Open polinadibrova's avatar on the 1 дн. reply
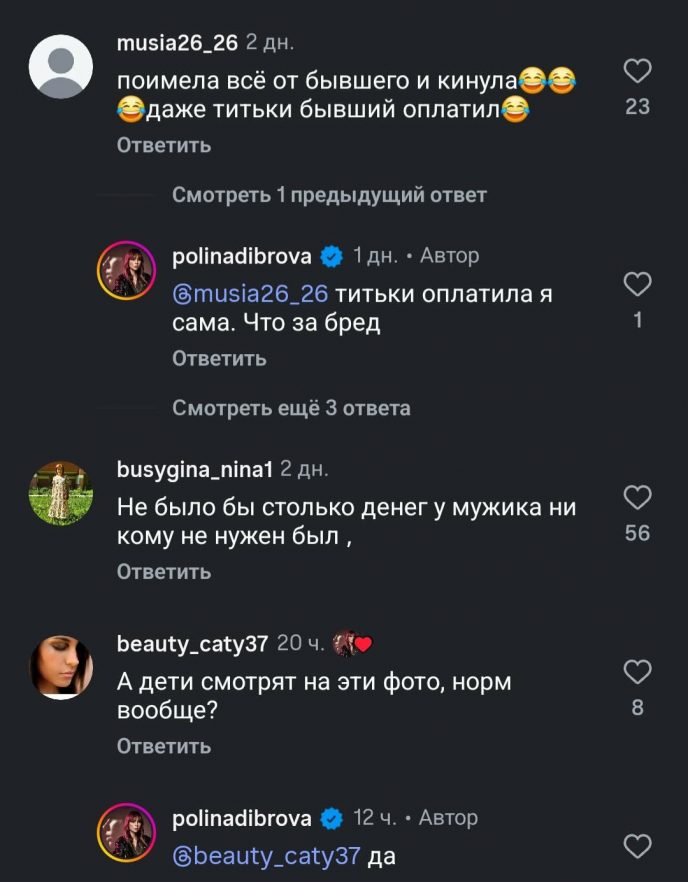Viewport: 688px width, 882px height. [x=125, y=270]
